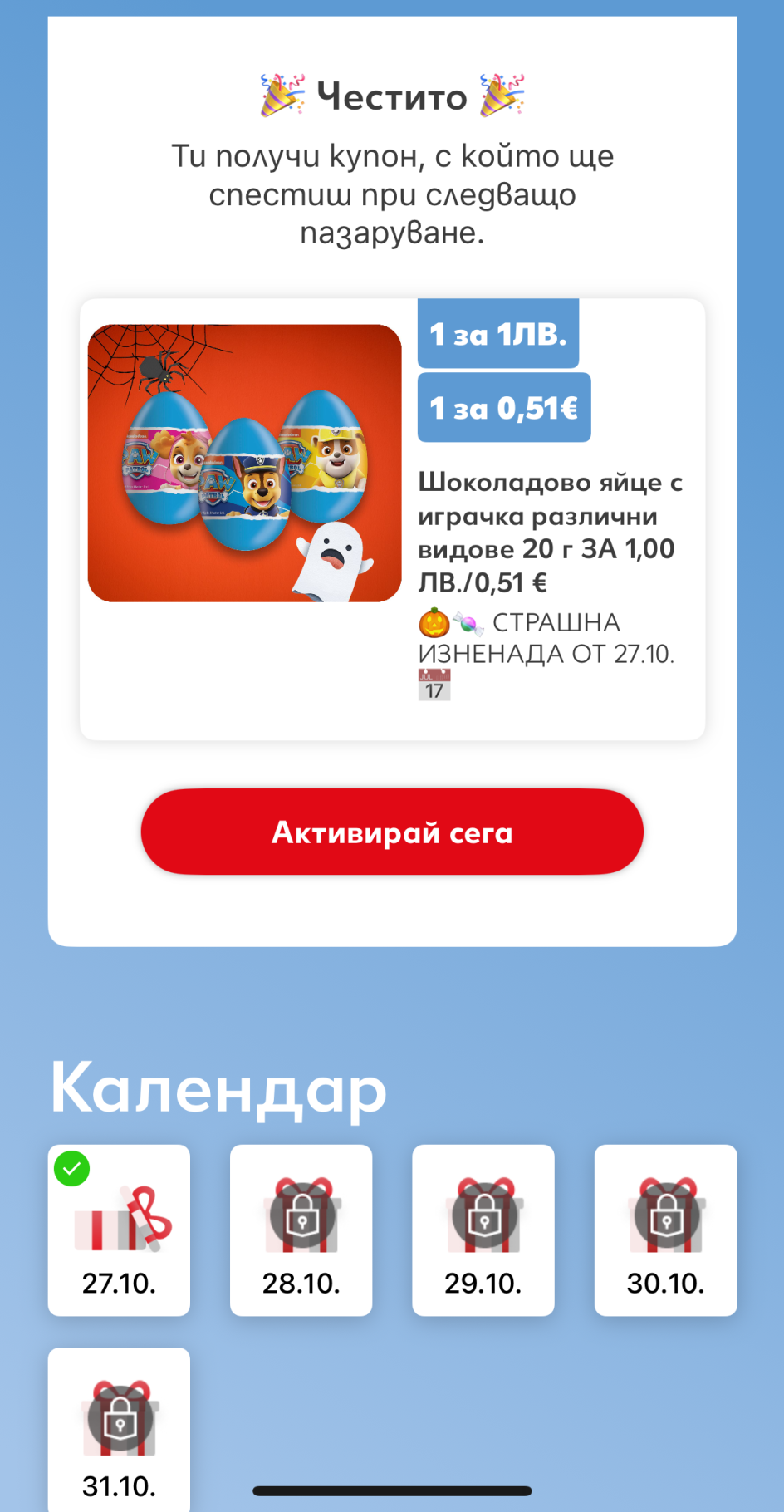Tap the locked 31.10. gift tile
Viewport: 784px width, 1512px height.
119,1431
